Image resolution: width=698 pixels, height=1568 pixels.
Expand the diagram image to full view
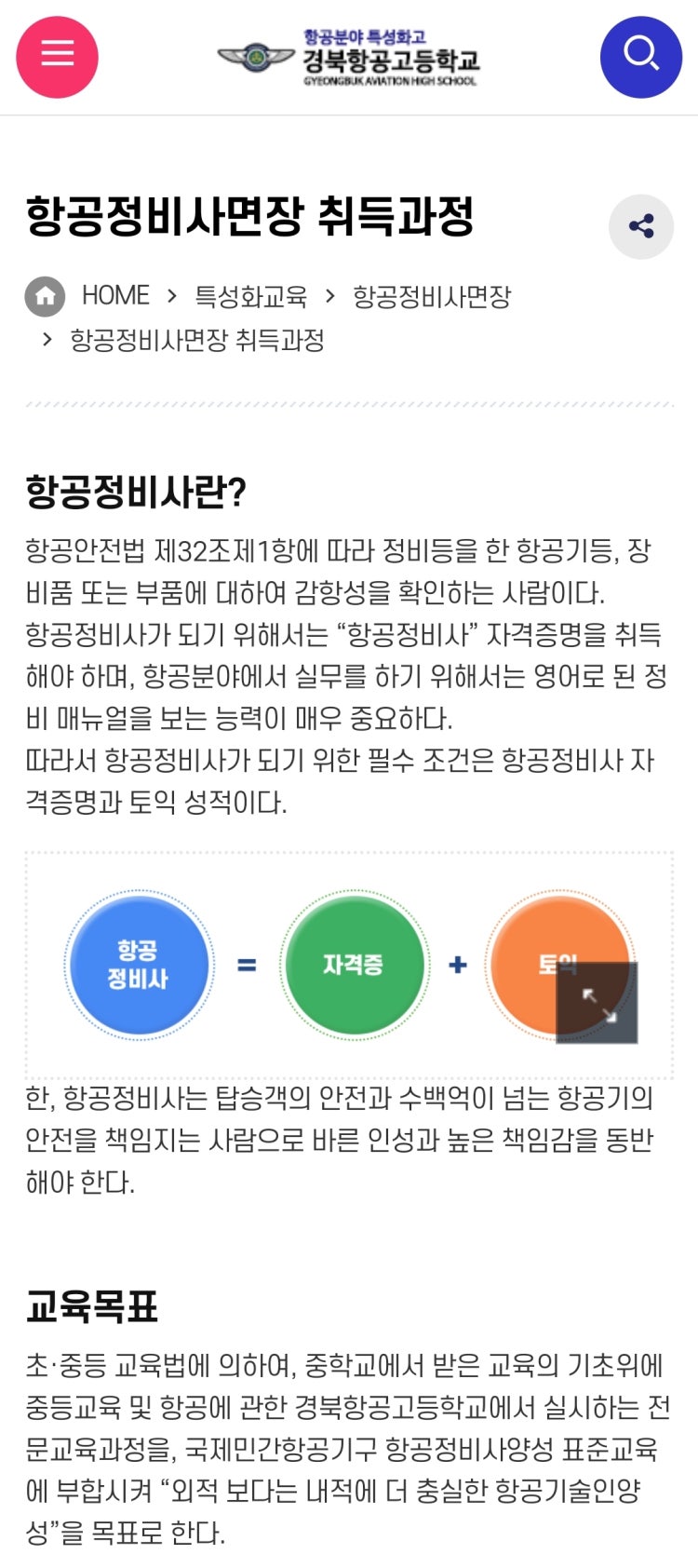tap(597, 1003)
